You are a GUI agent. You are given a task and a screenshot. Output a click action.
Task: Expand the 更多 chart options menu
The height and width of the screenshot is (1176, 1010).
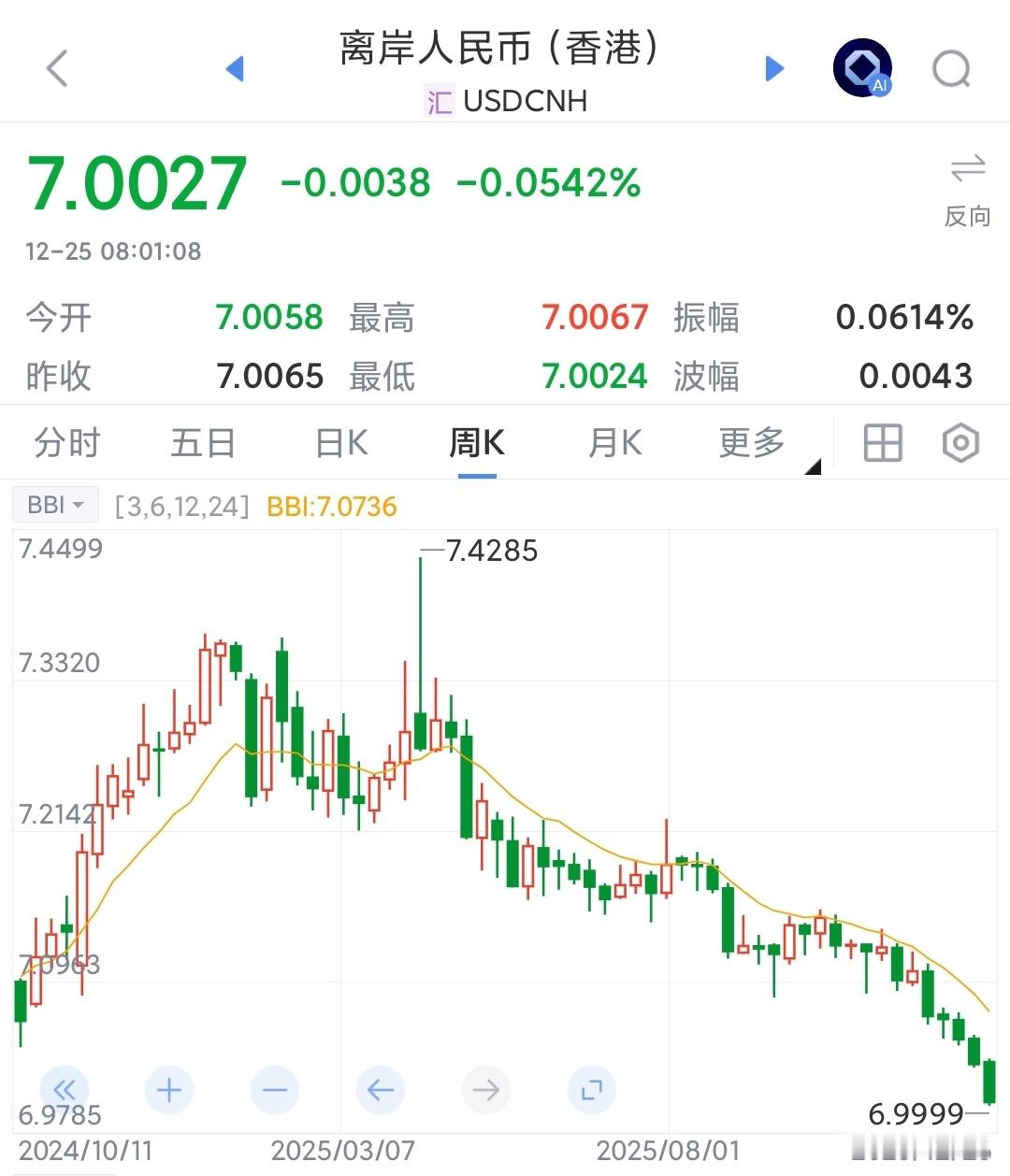[x=749, y=442]
